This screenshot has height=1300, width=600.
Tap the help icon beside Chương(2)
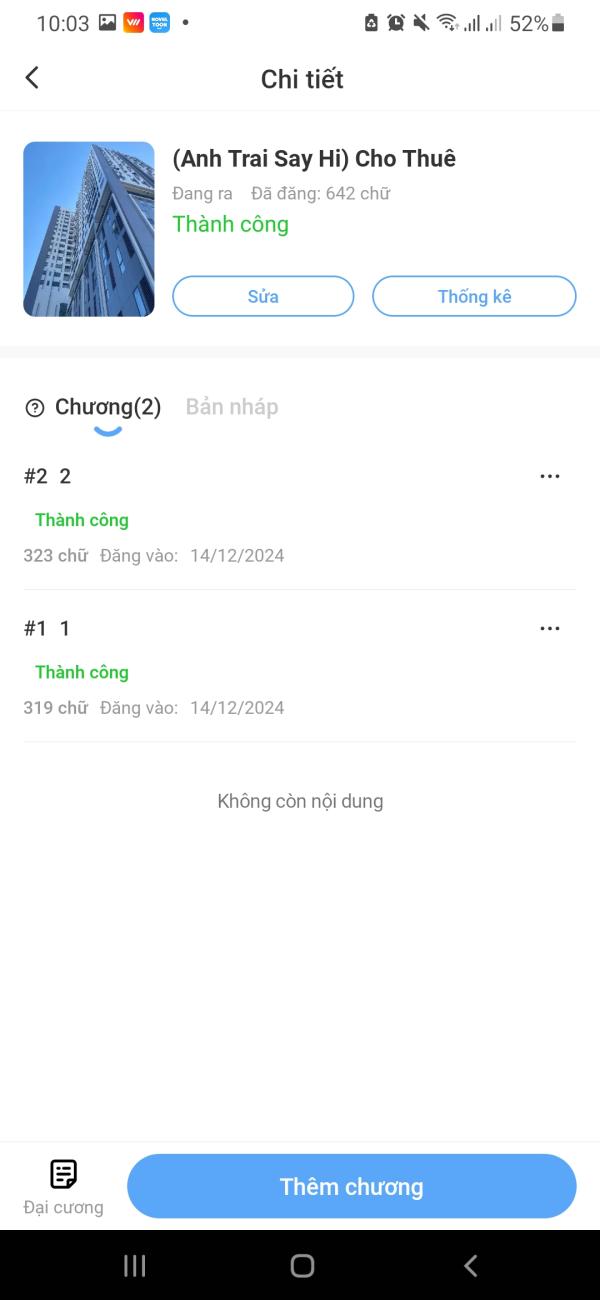pos(35,407)
